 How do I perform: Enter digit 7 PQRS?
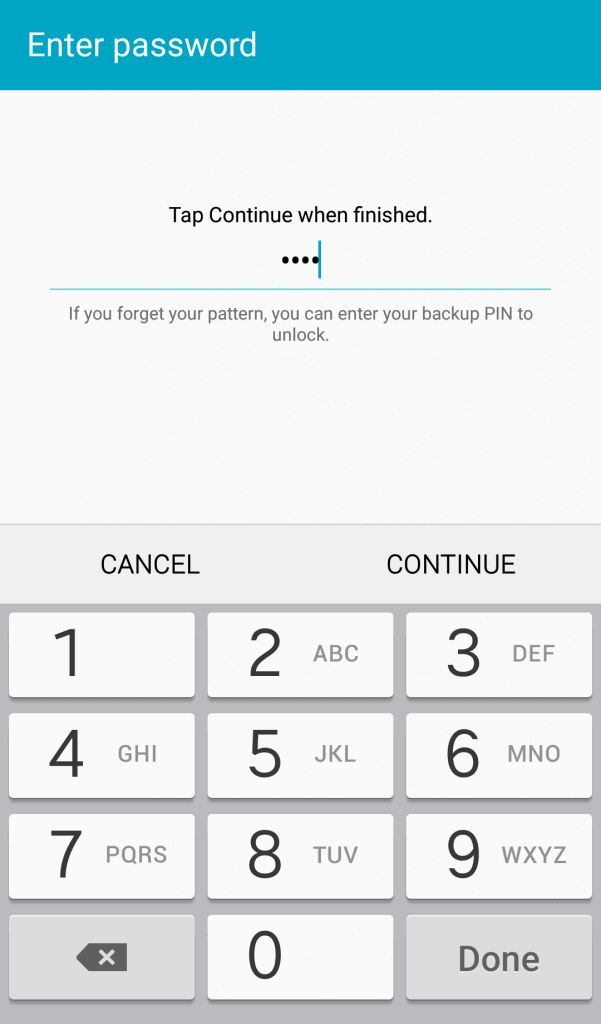tap(101, 856)
